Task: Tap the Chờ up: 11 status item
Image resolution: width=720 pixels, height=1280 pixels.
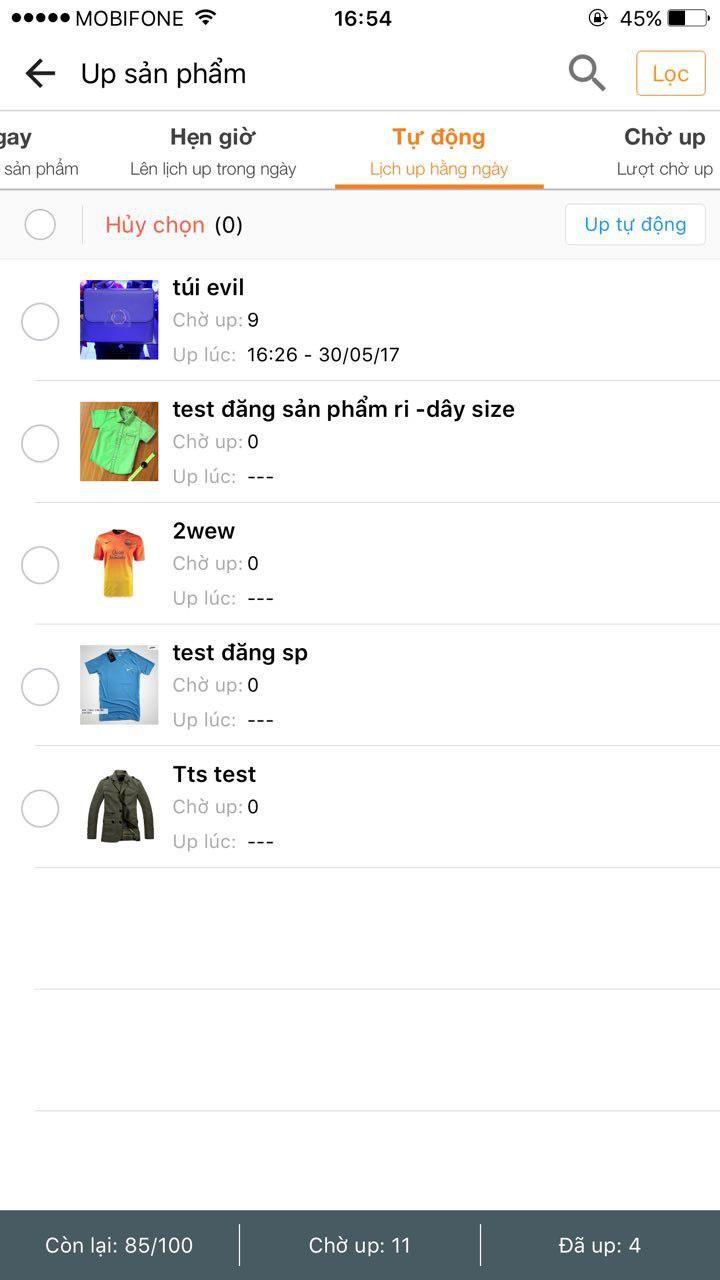Action: (360, 1245)
